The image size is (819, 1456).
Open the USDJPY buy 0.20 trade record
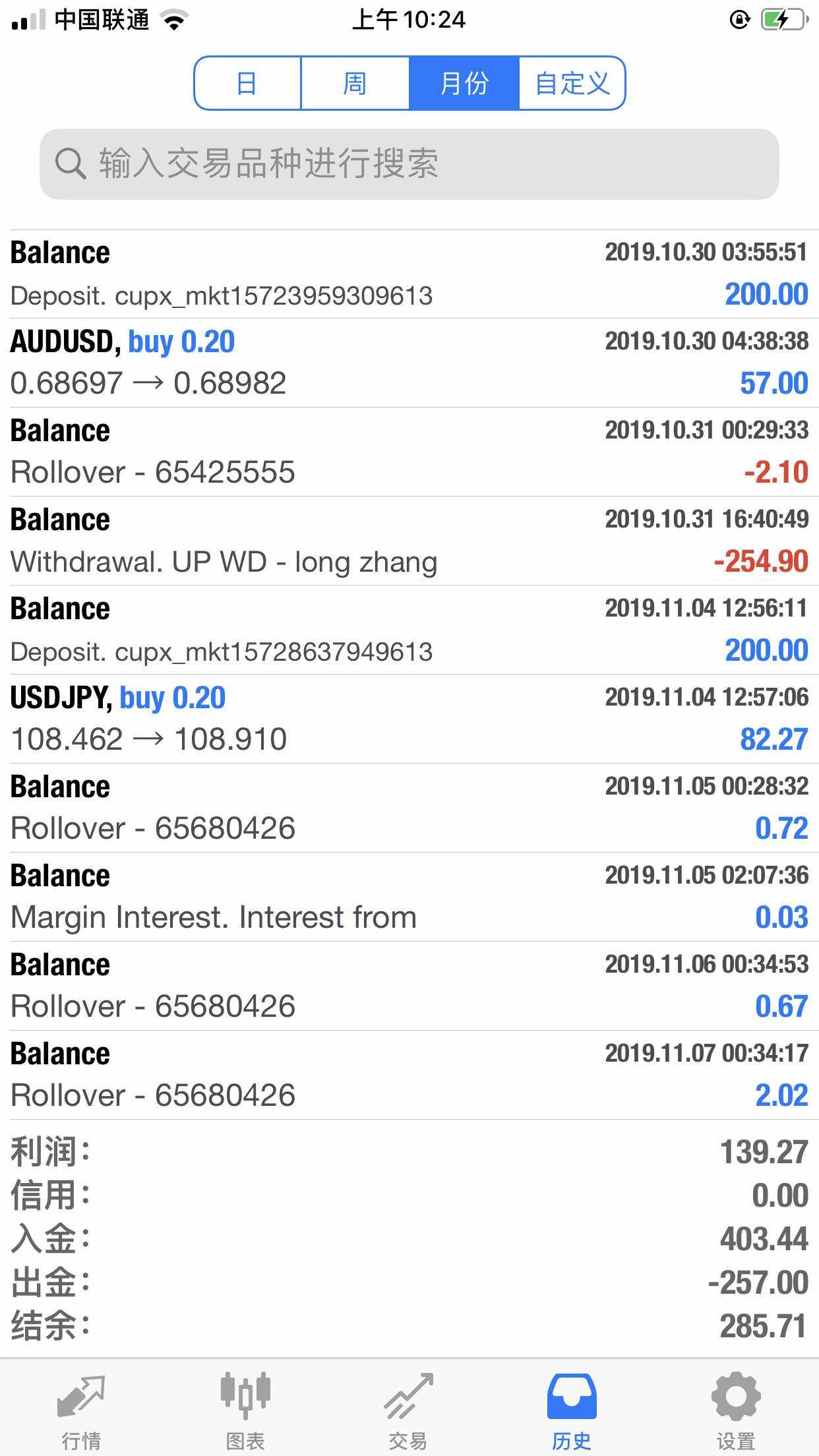tap(409, 719)
